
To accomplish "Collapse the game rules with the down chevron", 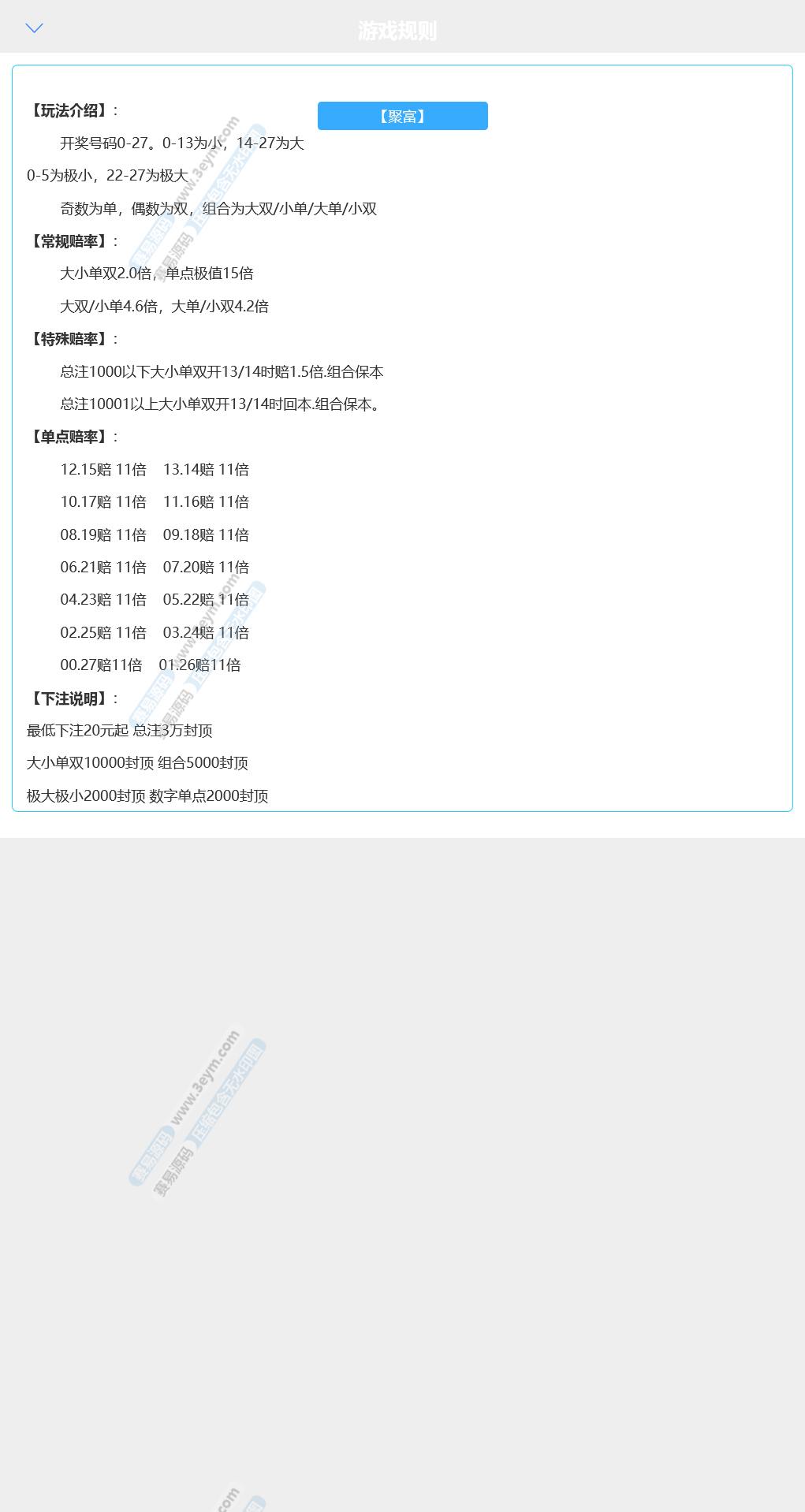I will click(x=34, y=28).
